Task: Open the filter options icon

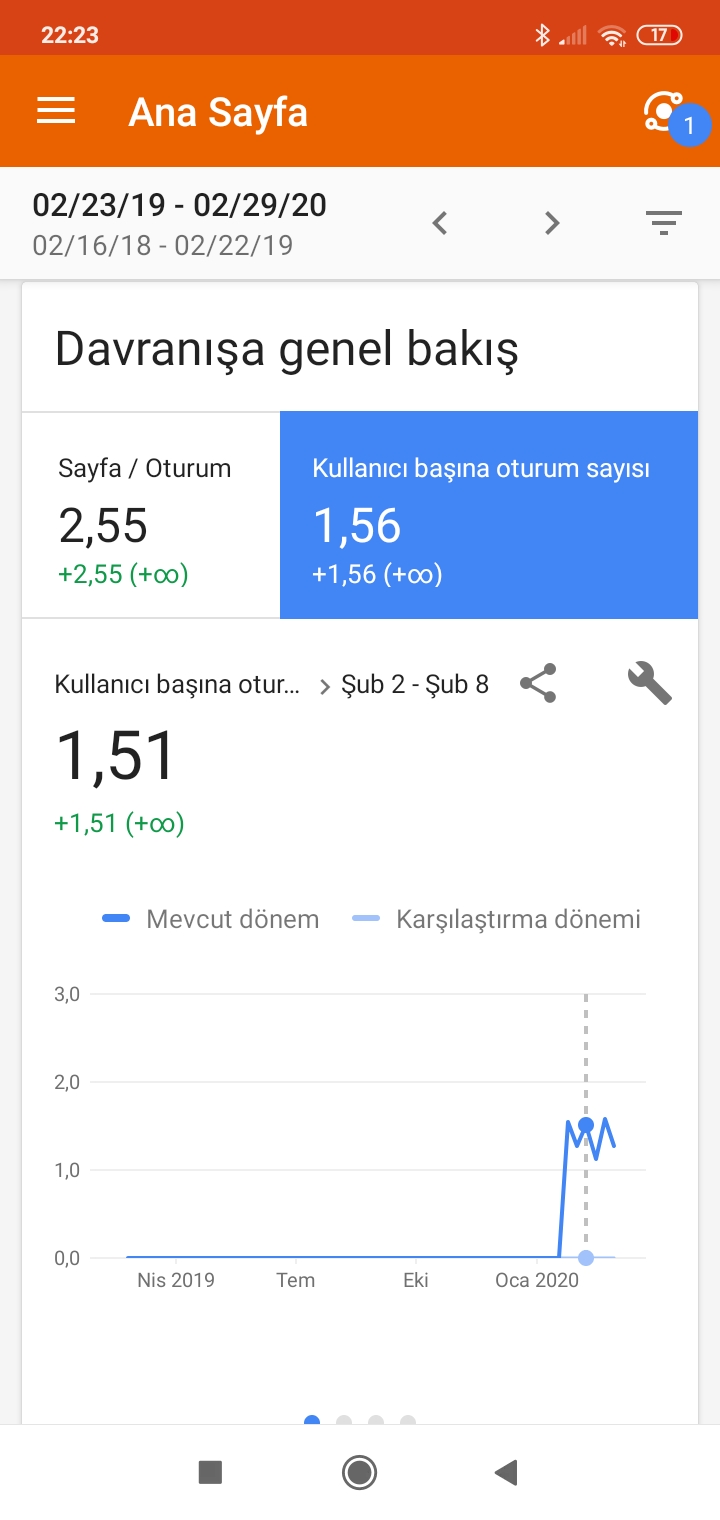Action: (x=663, y=223)
